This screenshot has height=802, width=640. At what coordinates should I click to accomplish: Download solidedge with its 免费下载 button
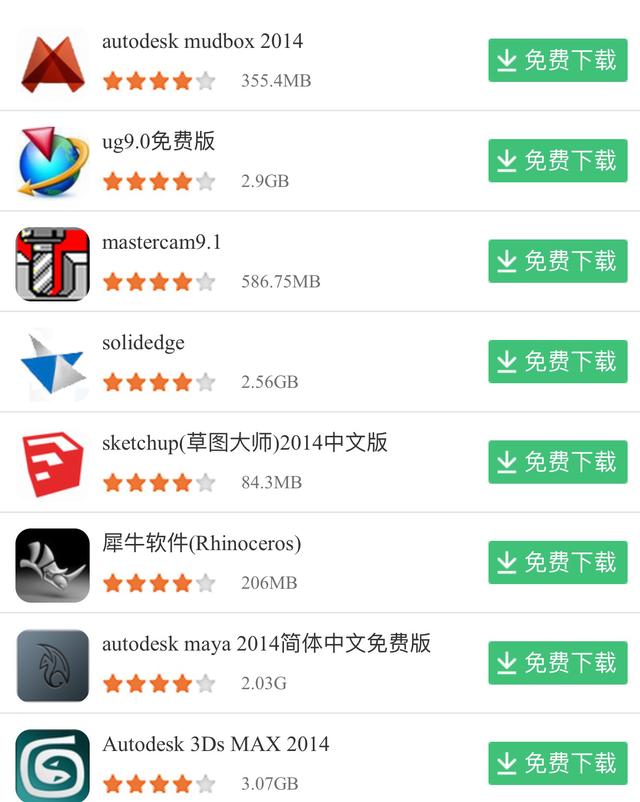click(557, 361)
